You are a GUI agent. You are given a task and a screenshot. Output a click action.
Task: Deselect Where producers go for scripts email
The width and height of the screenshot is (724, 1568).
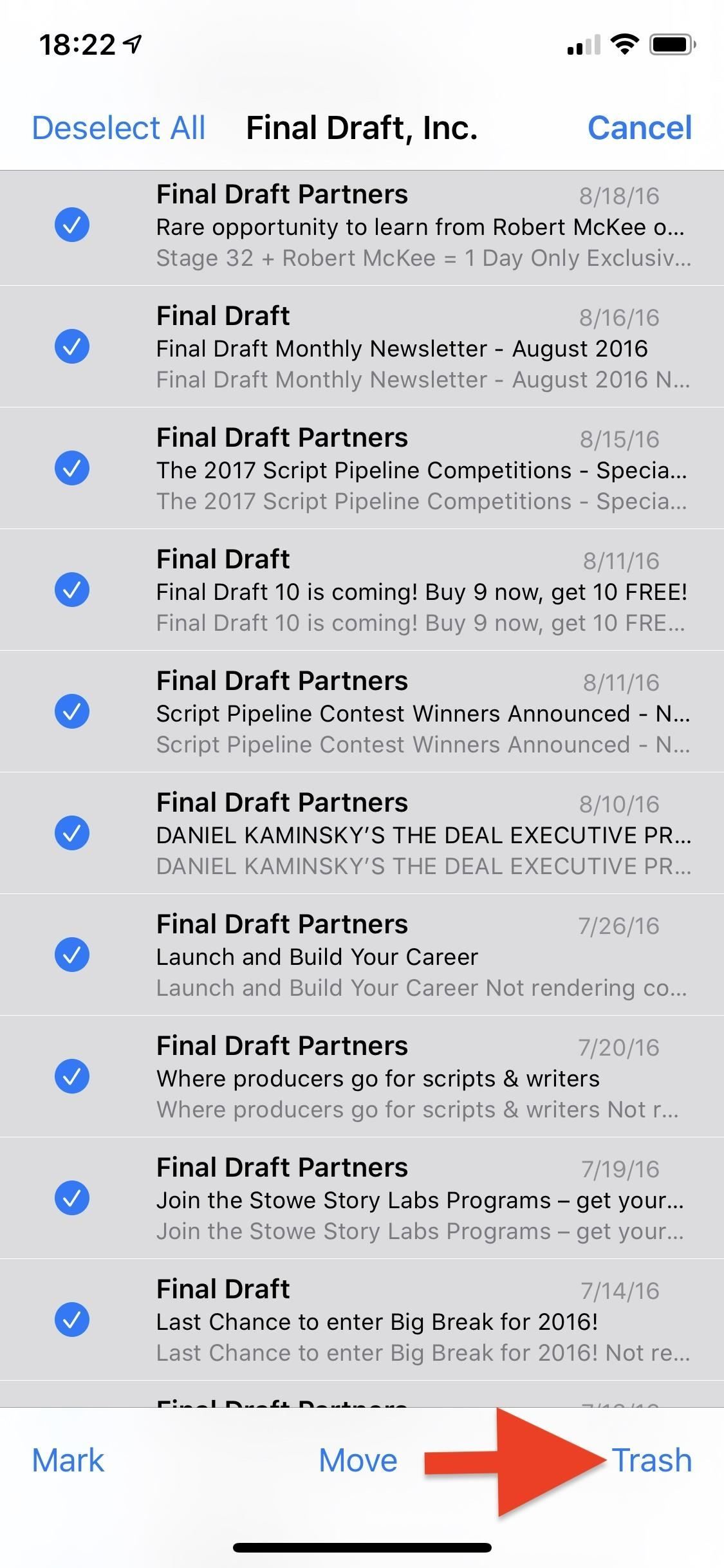pos(72,1077)
